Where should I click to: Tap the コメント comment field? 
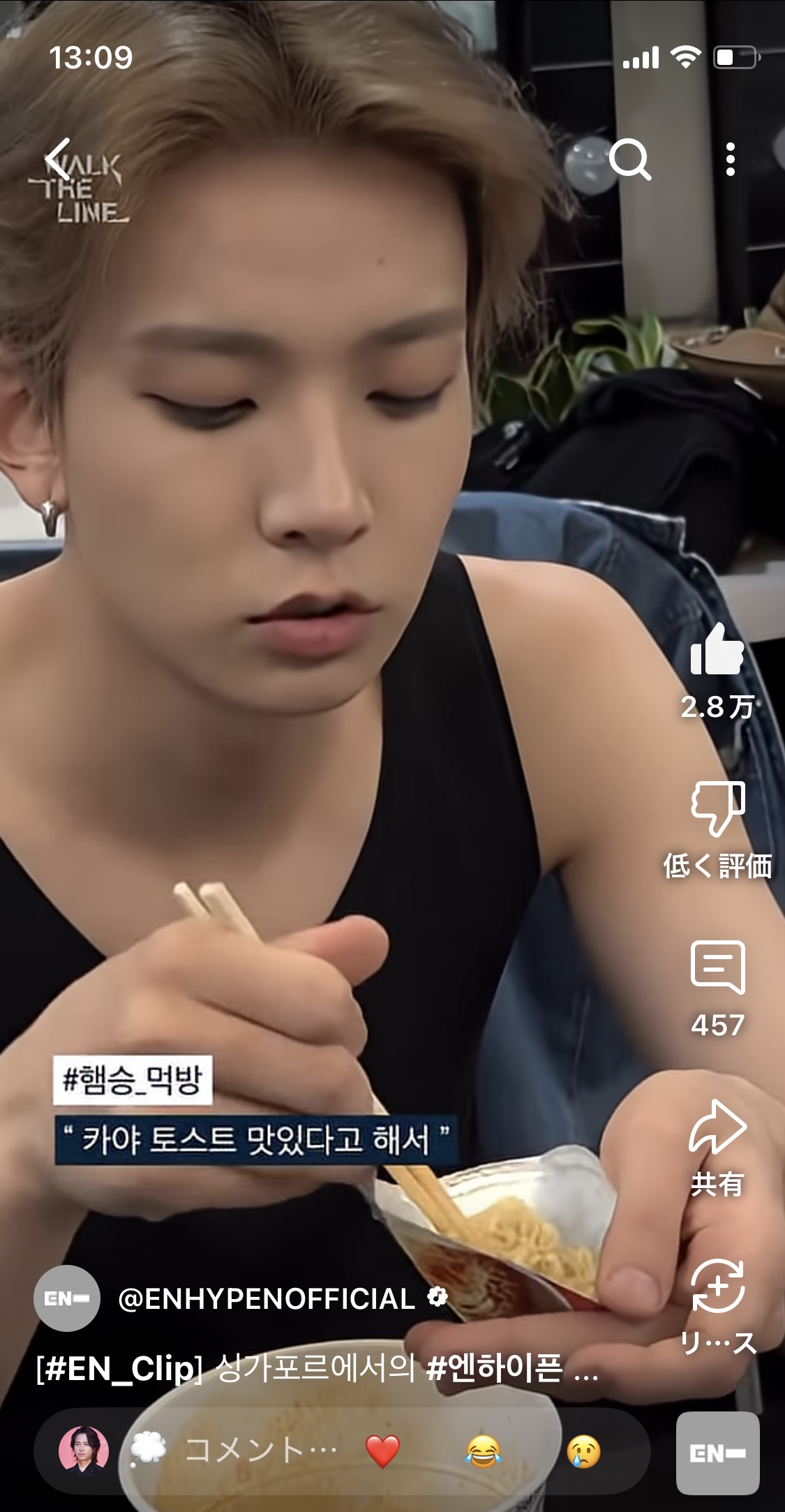260,1451
